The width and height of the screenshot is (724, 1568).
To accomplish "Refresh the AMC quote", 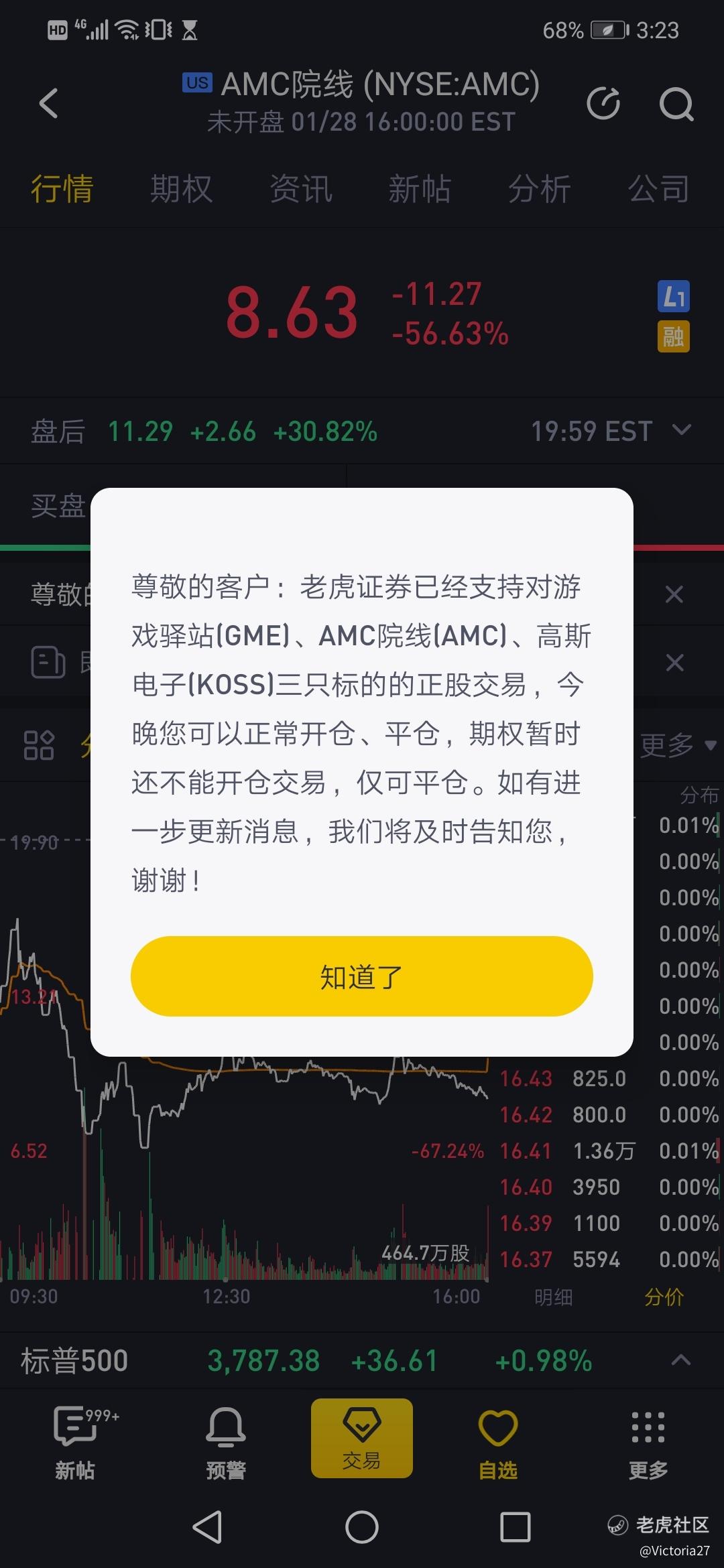I will (603, 103).
